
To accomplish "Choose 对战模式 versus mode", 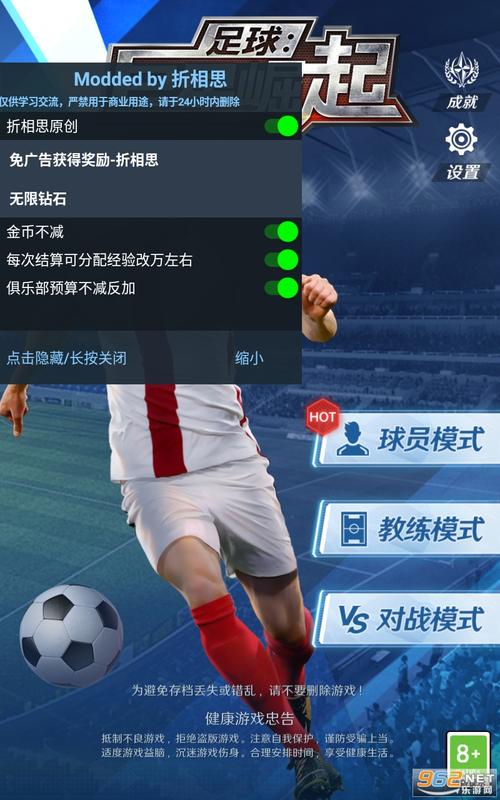I will tap(408, 618).
